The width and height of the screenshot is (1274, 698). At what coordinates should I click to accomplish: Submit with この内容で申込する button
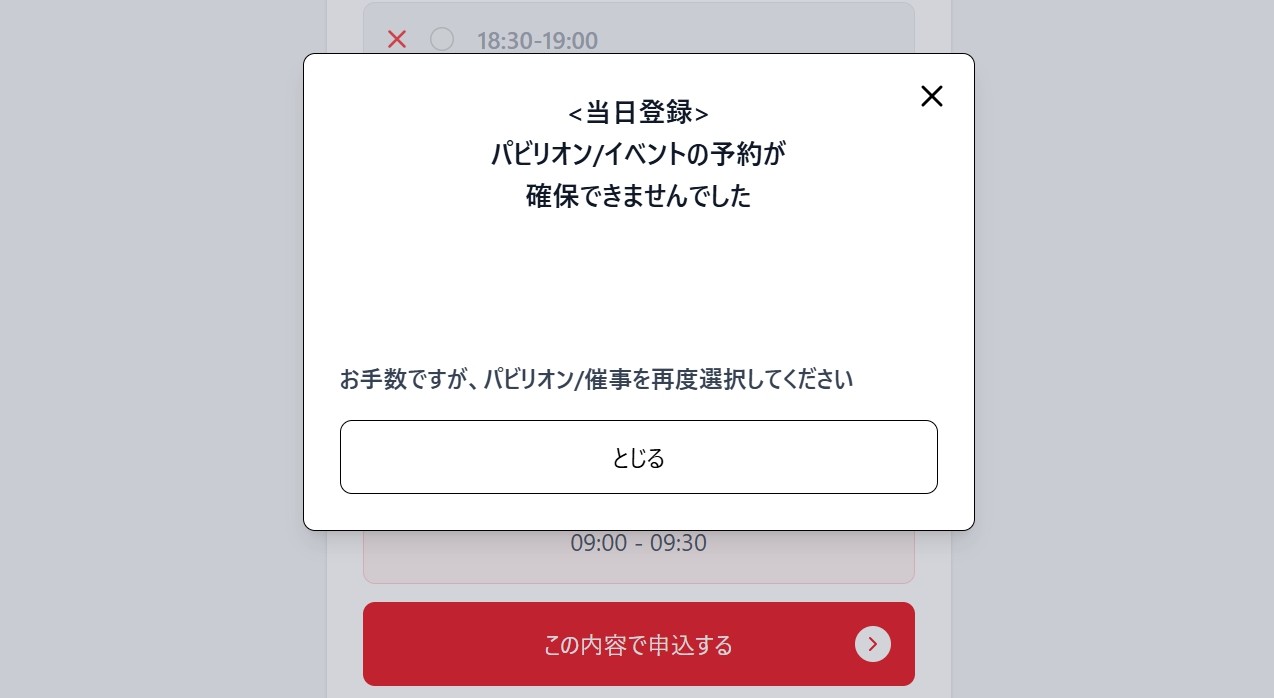pyautogui.click(x=638, y=644)
